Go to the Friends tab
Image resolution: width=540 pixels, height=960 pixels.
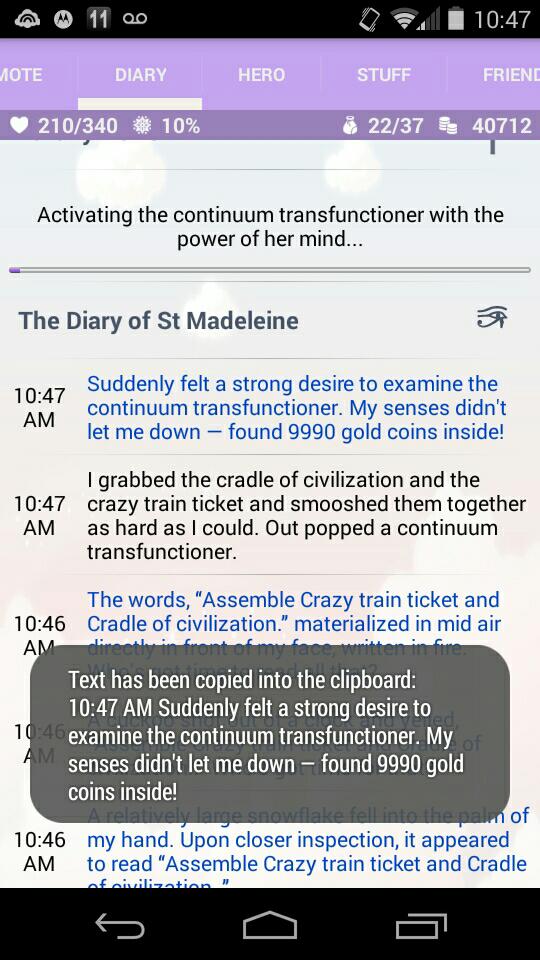[507, 75]
